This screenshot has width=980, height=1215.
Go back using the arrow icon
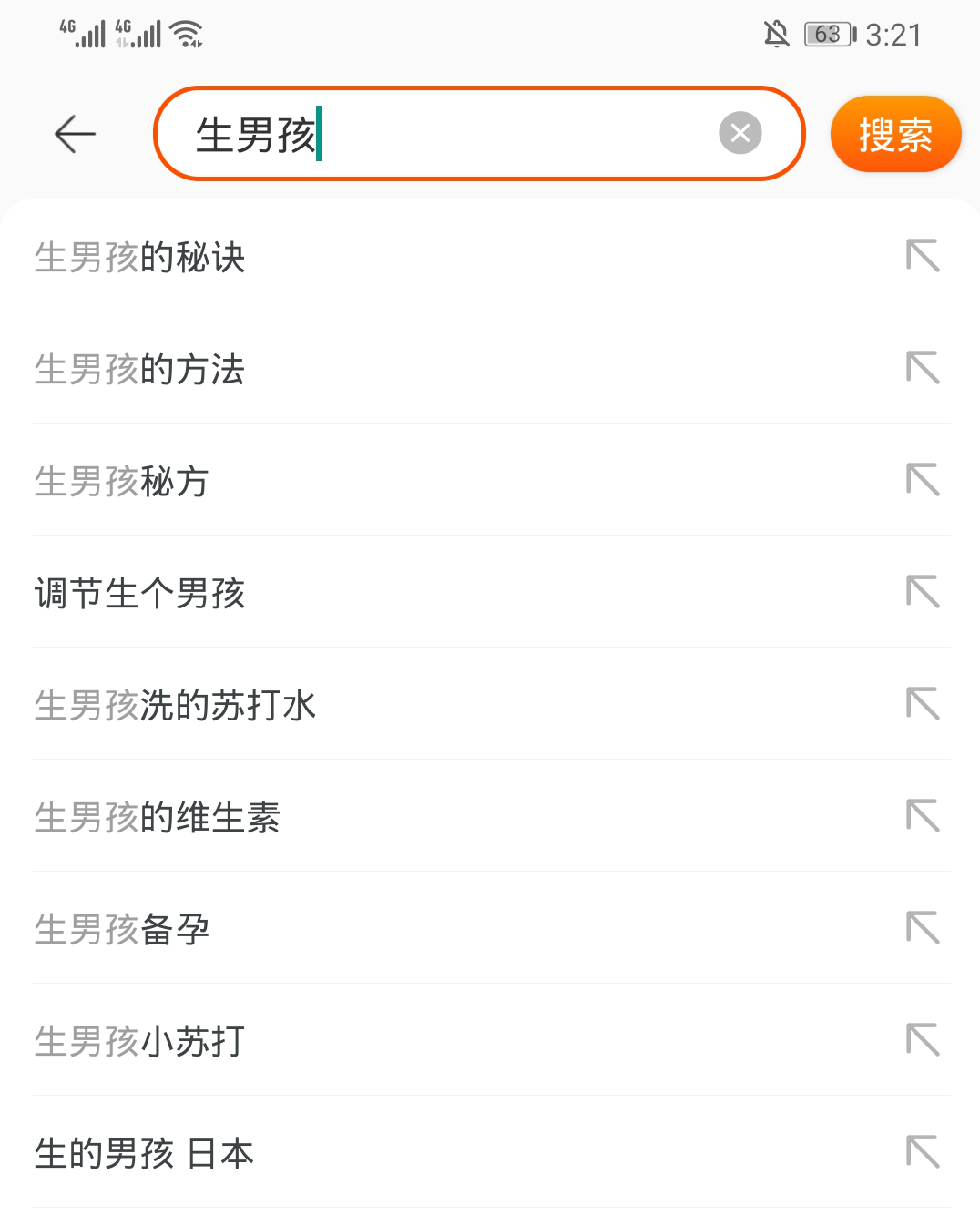click(x=75, y=134)
